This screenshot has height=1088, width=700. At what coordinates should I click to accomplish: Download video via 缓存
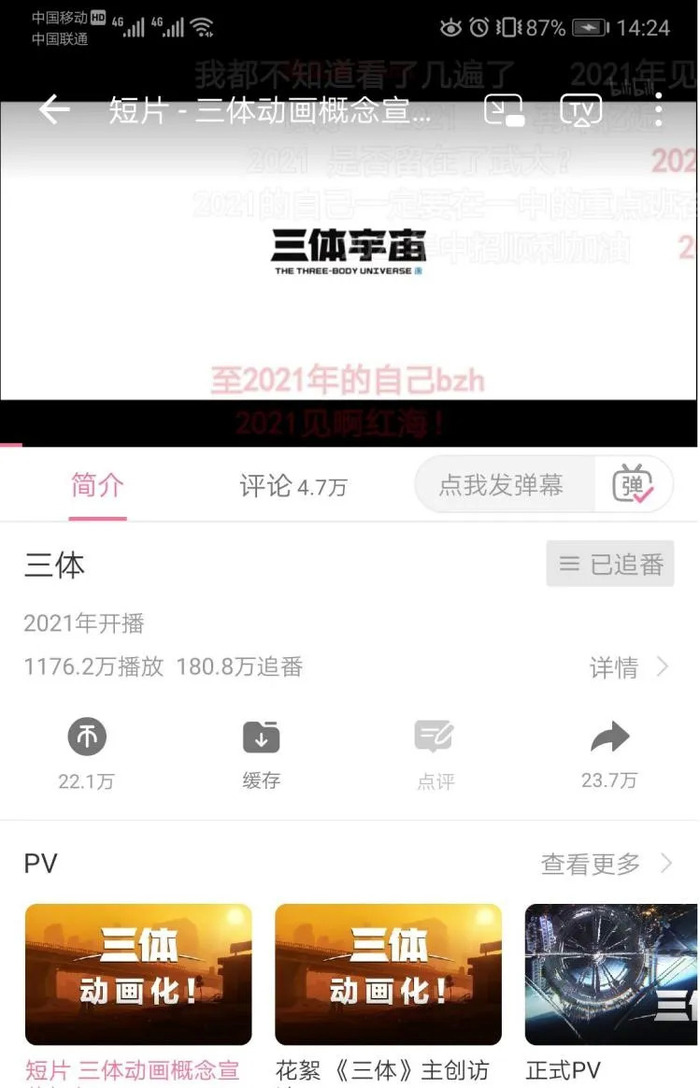[x=261, y=752]
